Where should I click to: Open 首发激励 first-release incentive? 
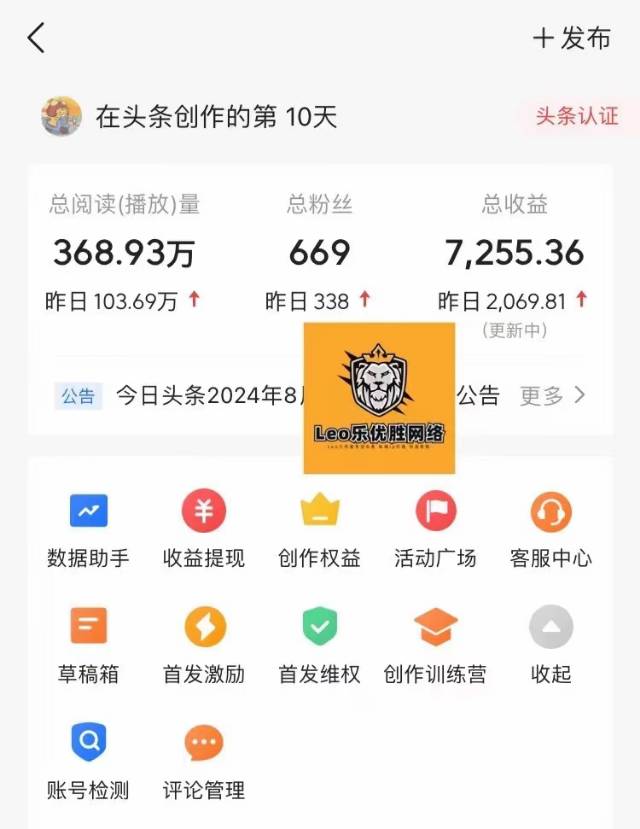tap(204, 645)
